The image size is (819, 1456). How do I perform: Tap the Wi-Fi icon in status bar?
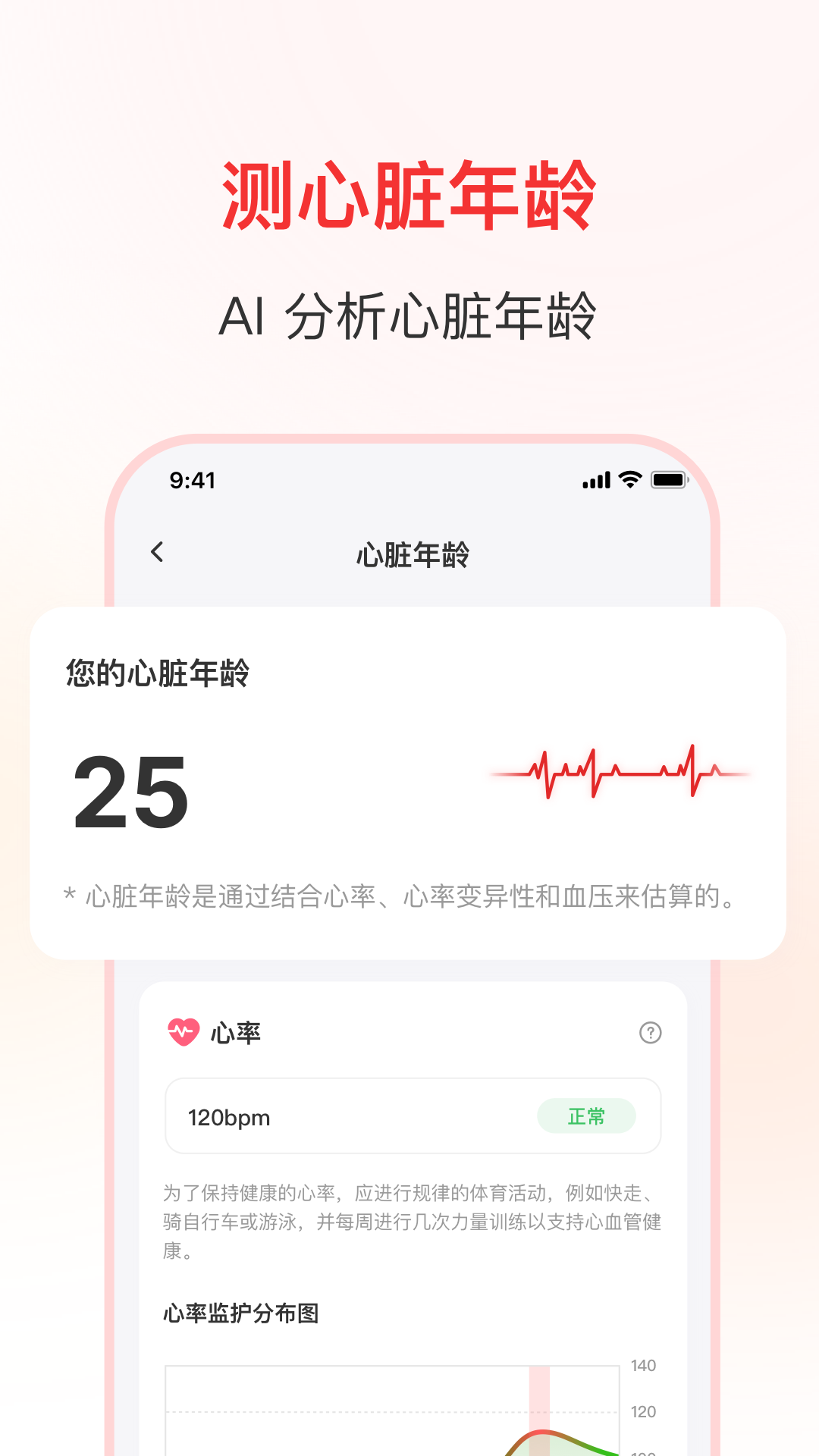tap(627, 480)
